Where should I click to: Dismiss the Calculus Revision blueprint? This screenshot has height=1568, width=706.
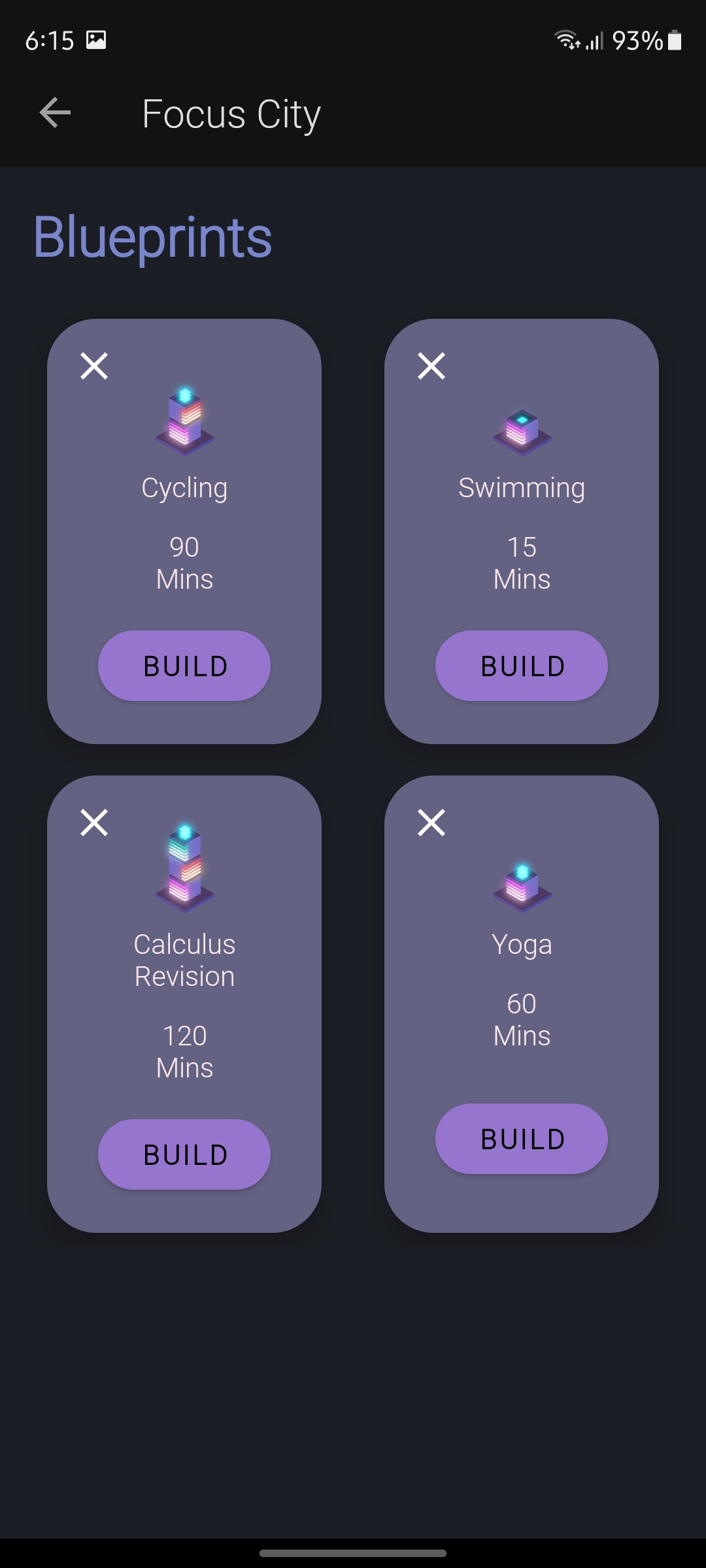pyautogui.click(x=94, y=823)
